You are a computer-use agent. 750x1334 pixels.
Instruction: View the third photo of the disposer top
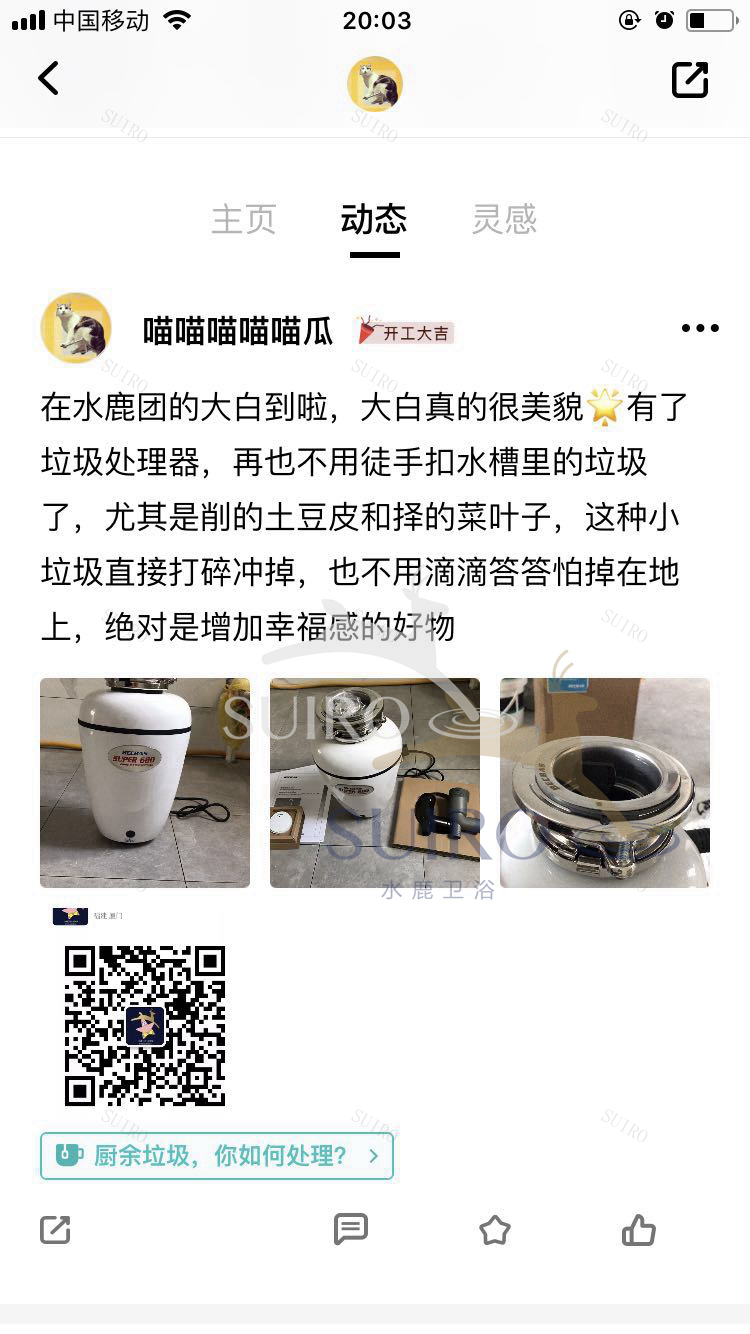click(x=605, y=782)
